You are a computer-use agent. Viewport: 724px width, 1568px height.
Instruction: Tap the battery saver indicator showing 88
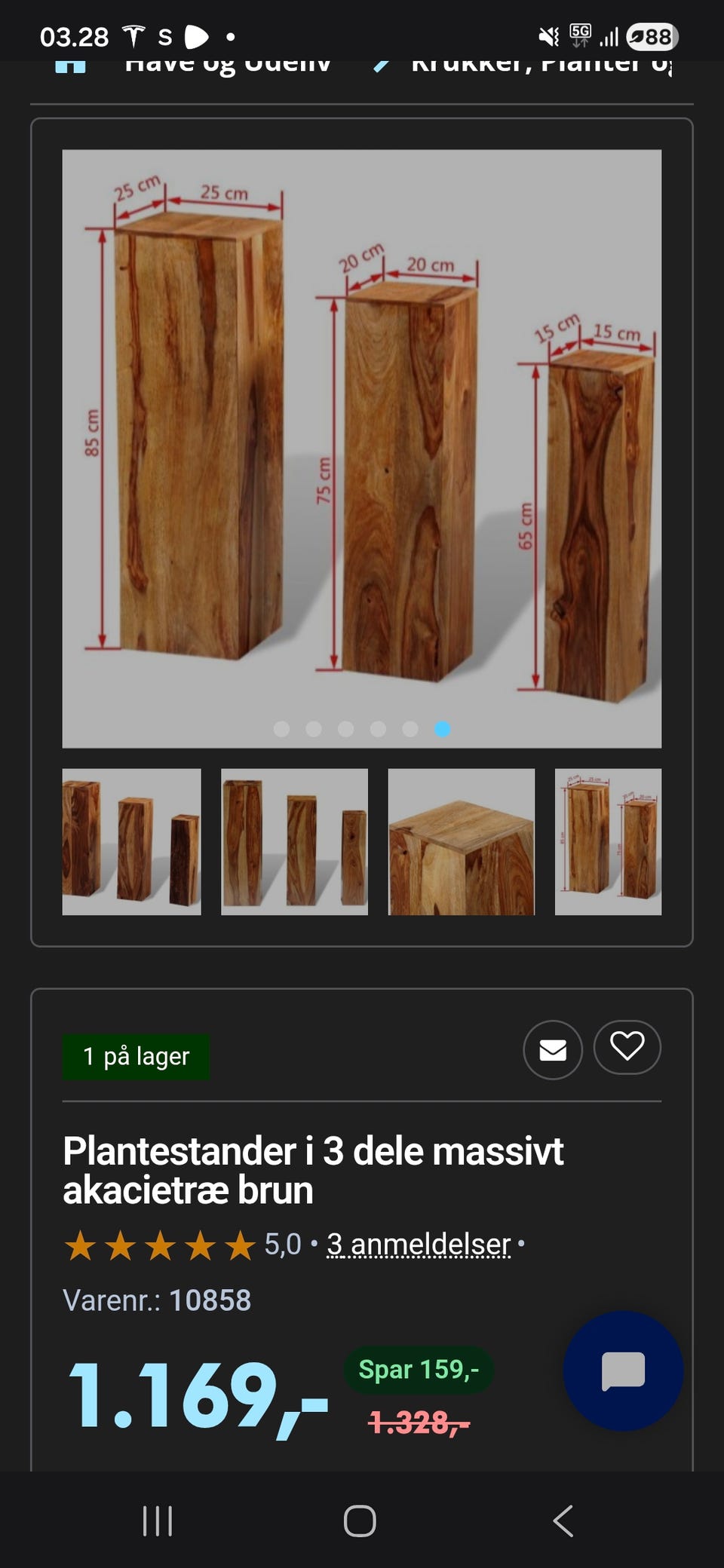650,33
